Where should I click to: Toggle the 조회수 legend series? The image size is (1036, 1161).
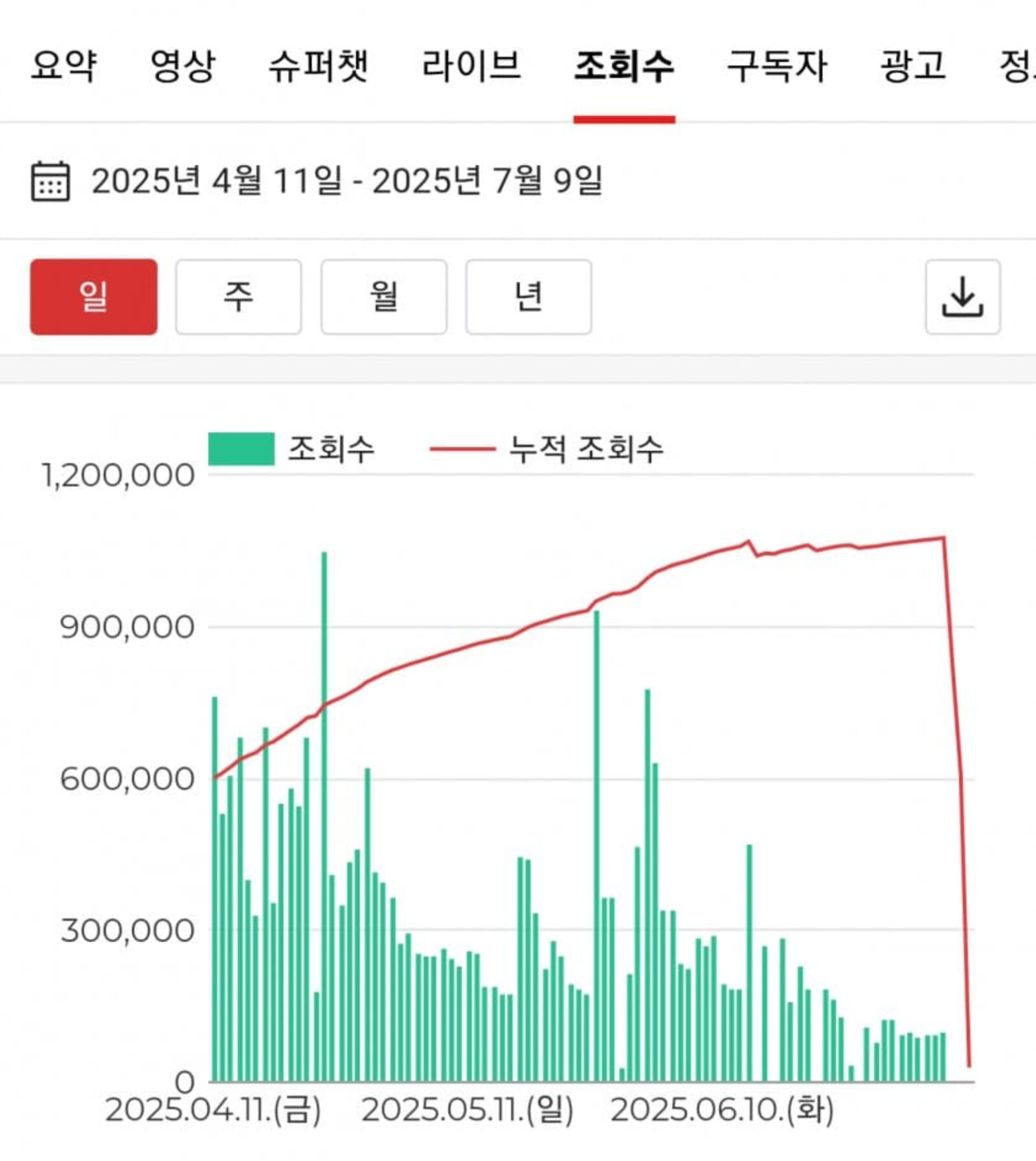pyautogui.click(x=291, y=449)
